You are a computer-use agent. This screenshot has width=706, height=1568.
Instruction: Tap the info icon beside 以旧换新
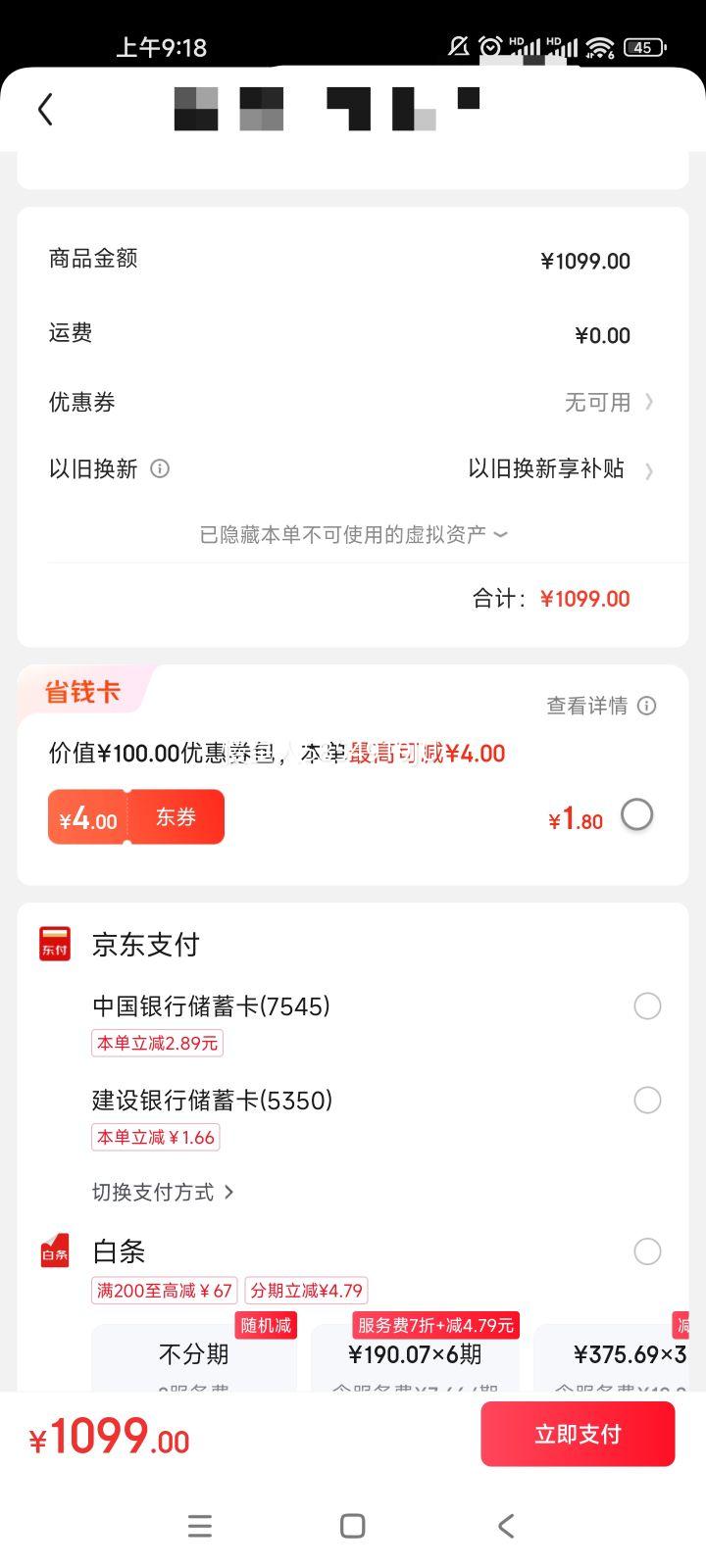point(160,468)
